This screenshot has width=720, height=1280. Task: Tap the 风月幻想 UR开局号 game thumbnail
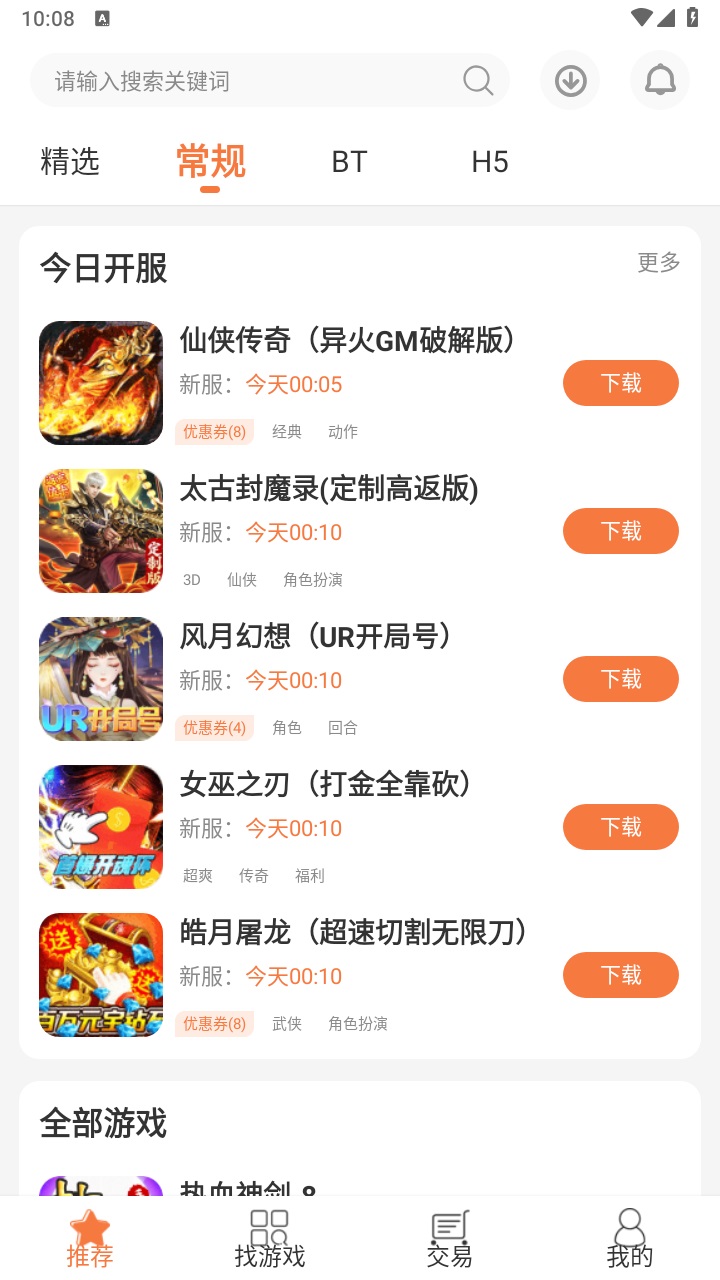tap(100, 678)
